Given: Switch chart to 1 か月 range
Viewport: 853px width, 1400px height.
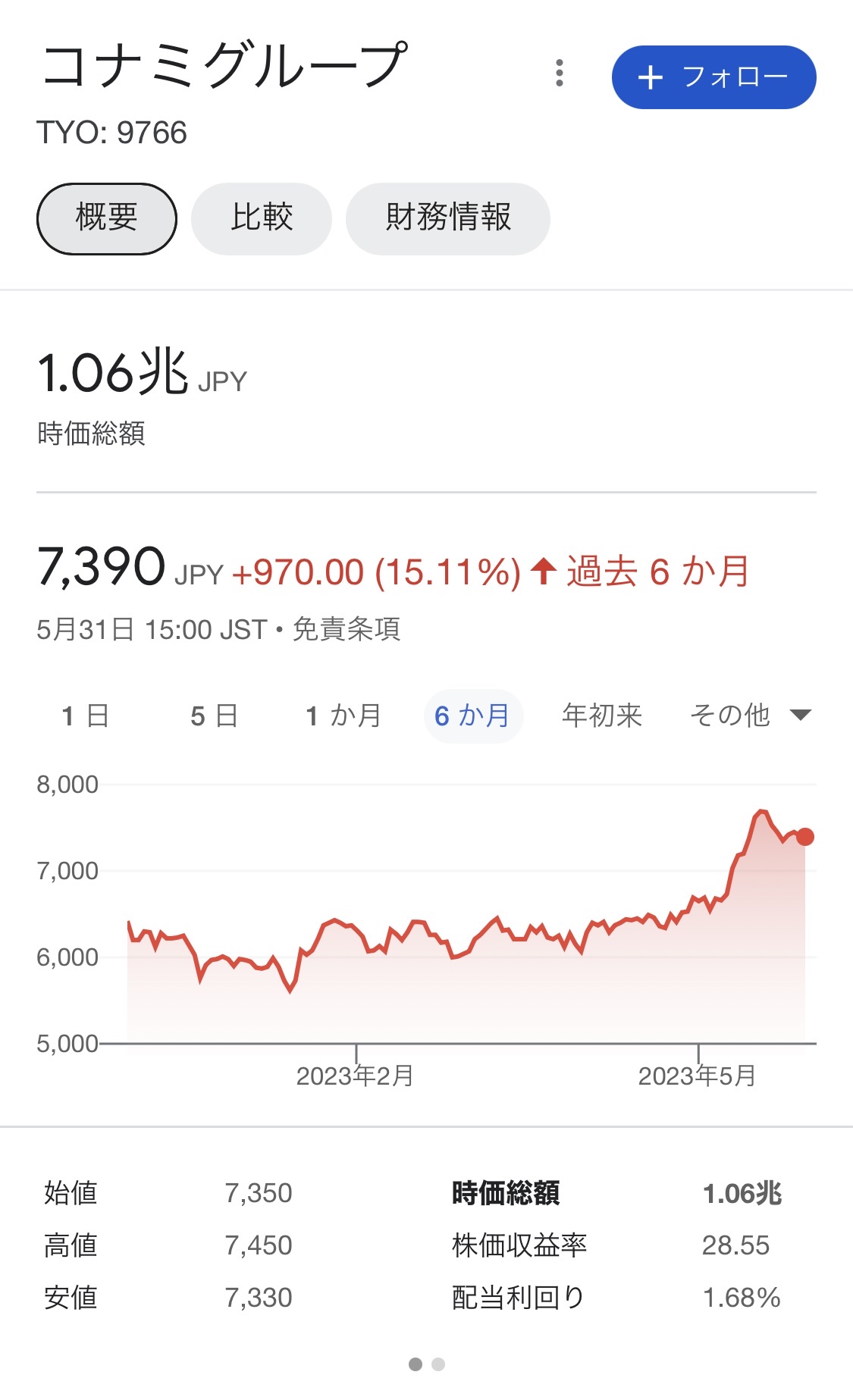Looking at the screenshot, I should 343,716.
